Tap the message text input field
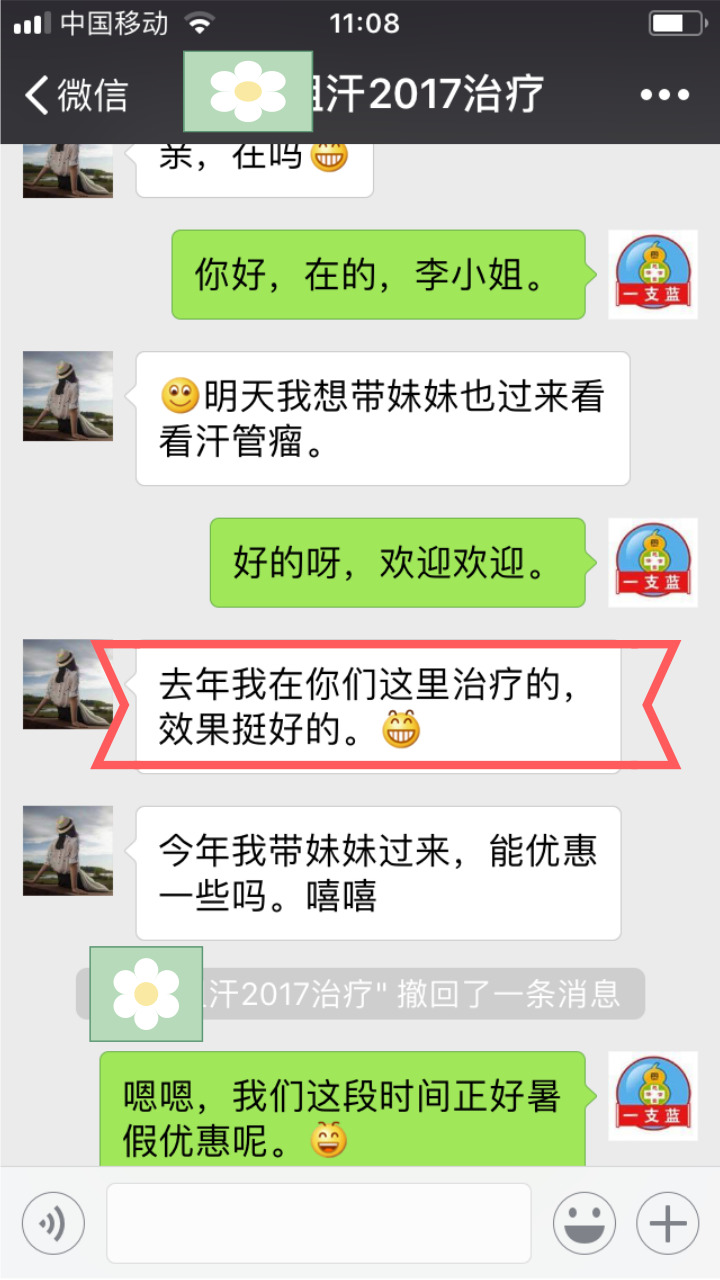This screenshot has width=720, height=1280. coord(320,1222)
